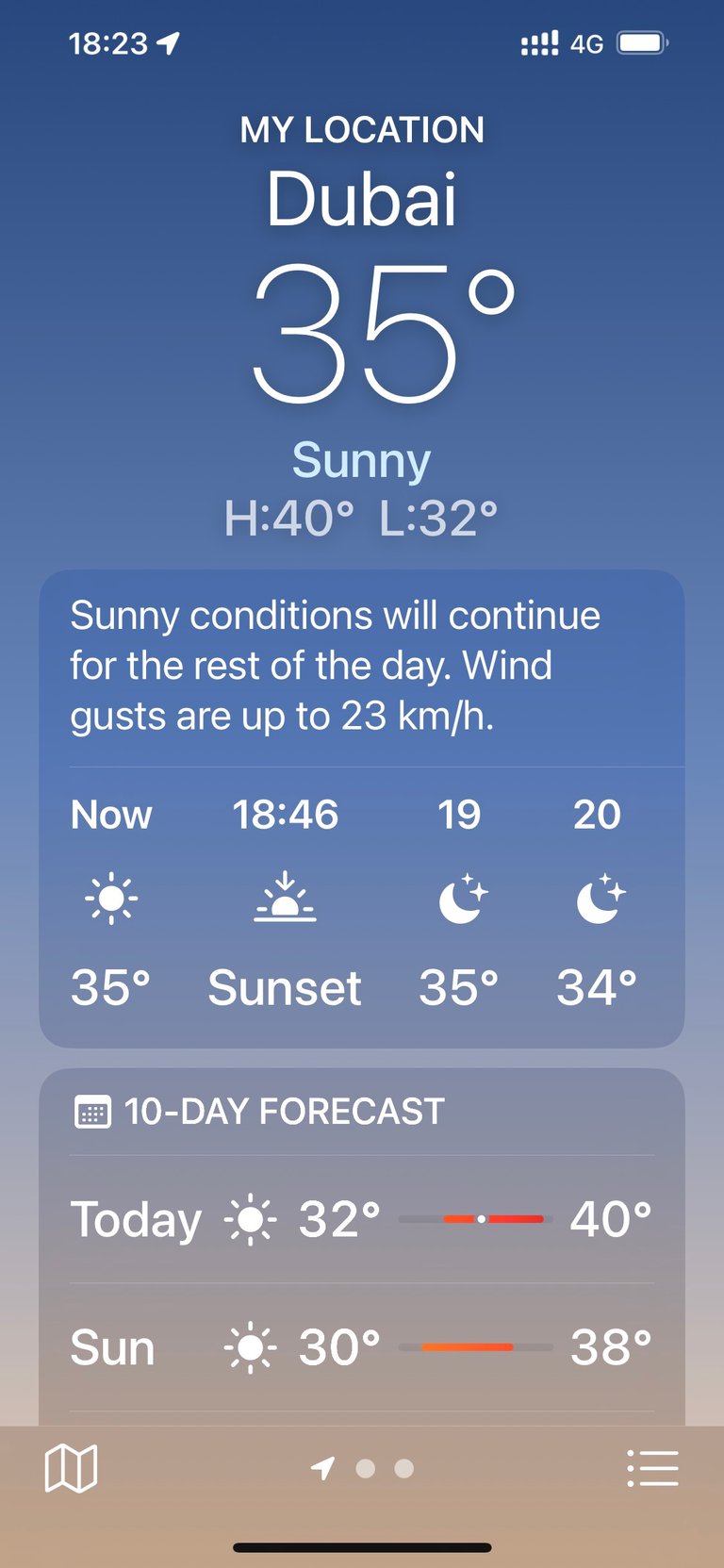Image resolution: width=724 pixels, height=1568 pixels.
Task: Open the weather map
Action: point(71,1468)
